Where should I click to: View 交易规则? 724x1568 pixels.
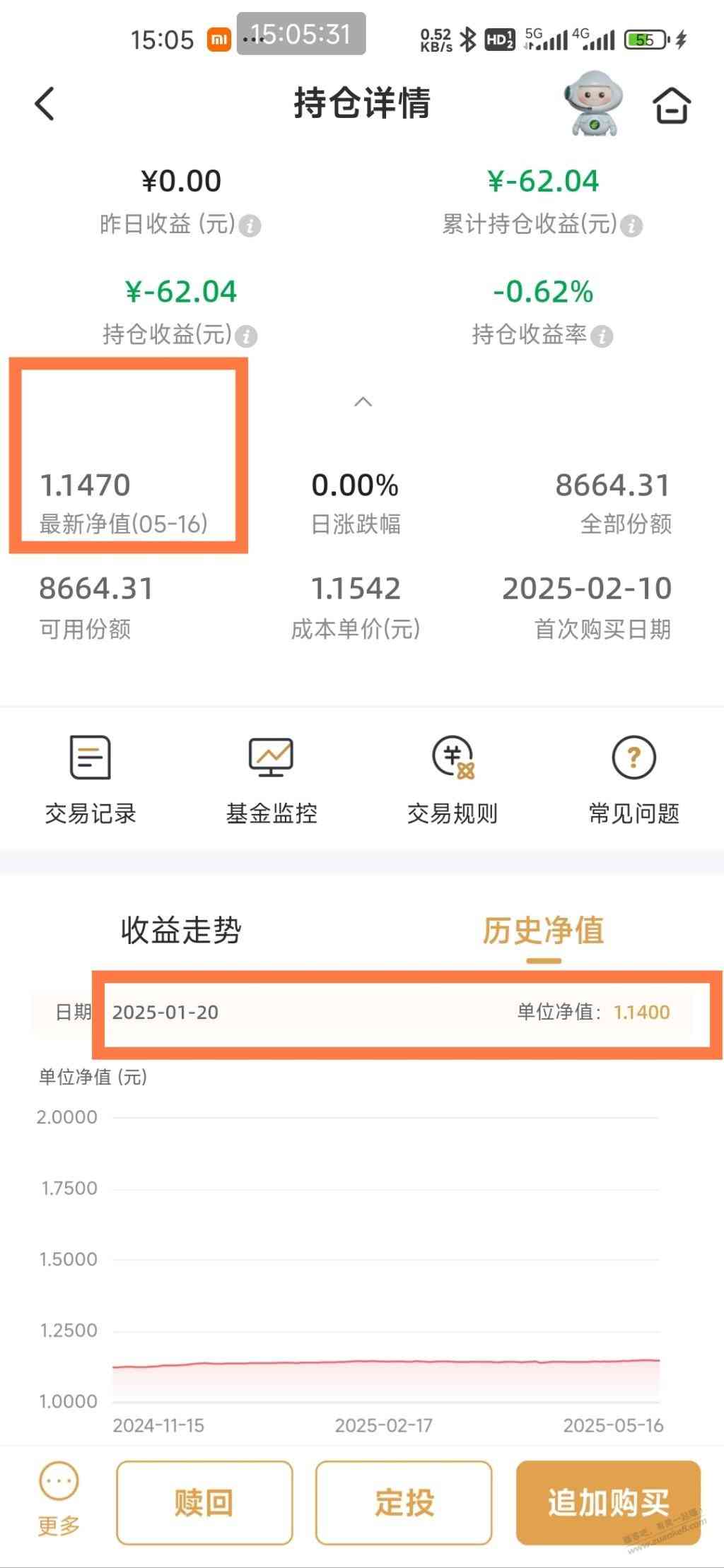pos(452,779)
